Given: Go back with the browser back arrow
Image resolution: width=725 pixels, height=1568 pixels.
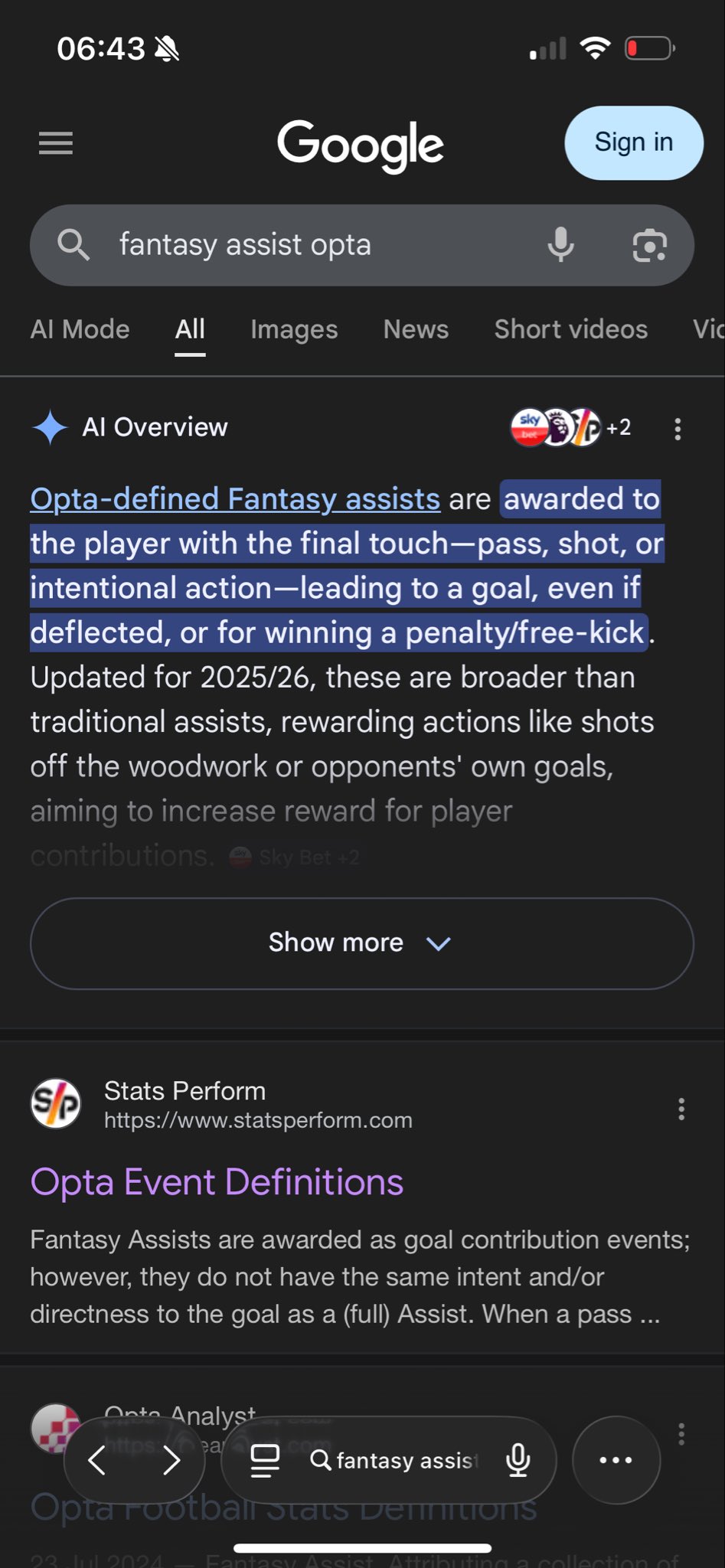Looking at the screenshot, I should coord(97,1460).
